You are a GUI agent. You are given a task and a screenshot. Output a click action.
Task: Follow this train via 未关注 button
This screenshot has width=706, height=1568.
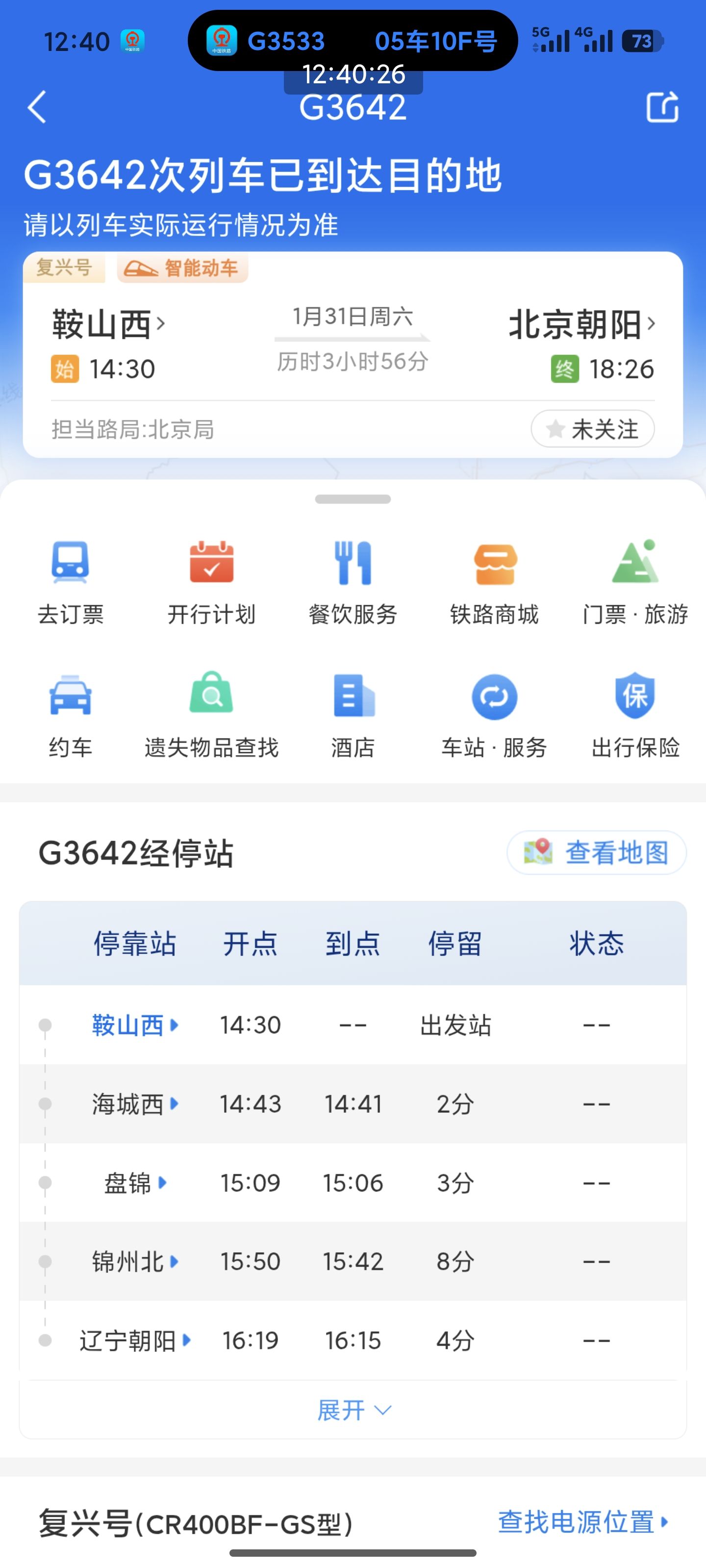click(593, 429)
